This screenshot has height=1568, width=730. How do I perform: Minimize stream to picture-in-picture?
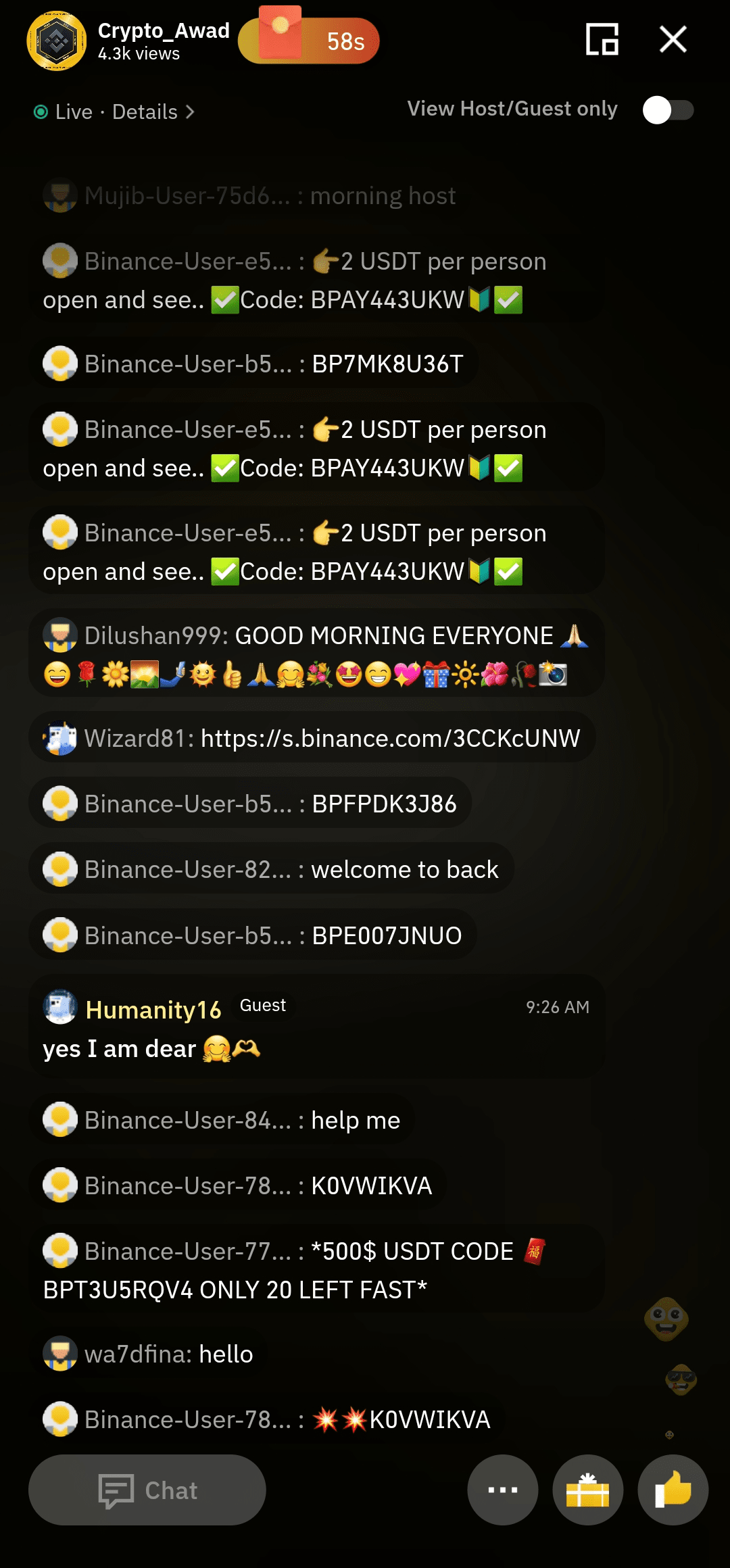click(x=602, y=39)
